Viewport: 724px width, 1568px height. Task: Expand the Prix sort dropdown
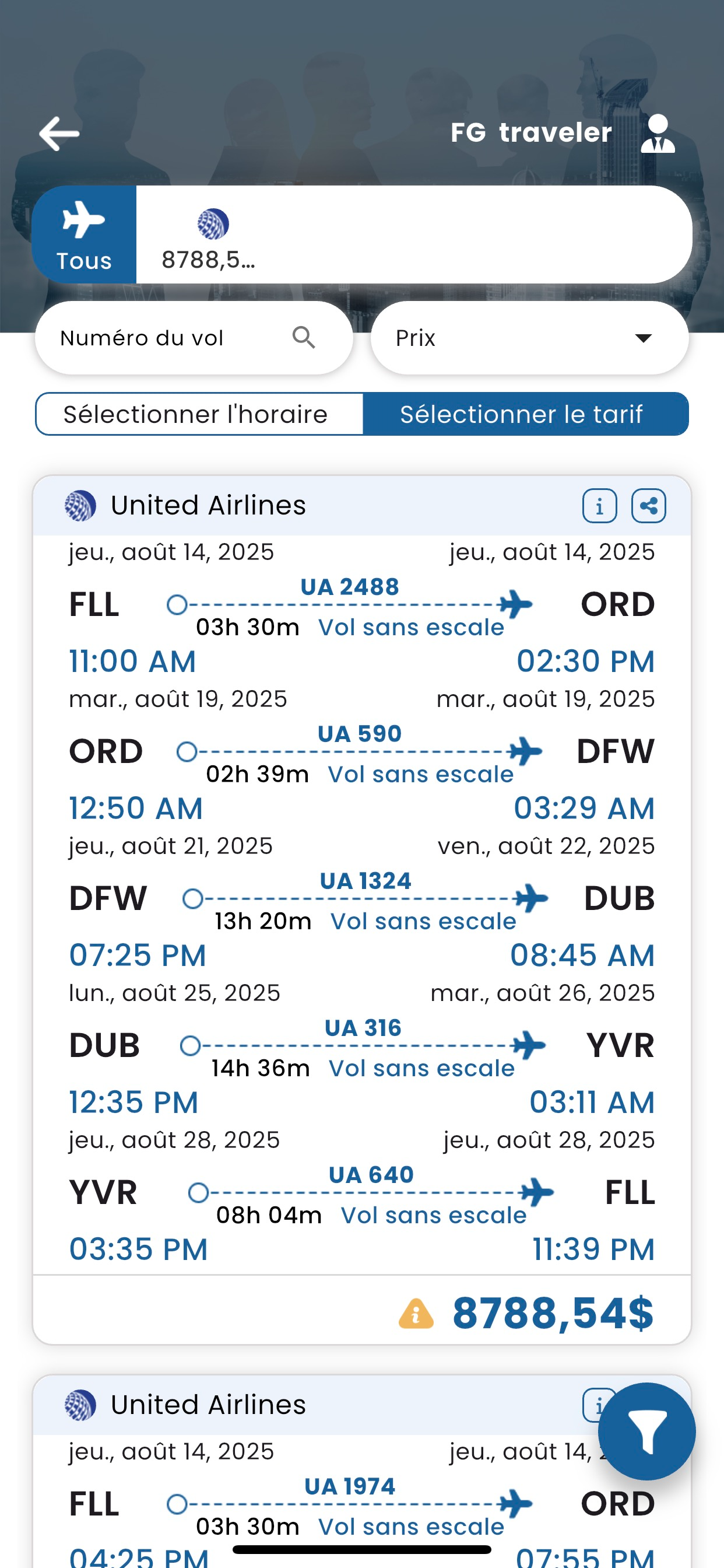click(x=529, y=338)
